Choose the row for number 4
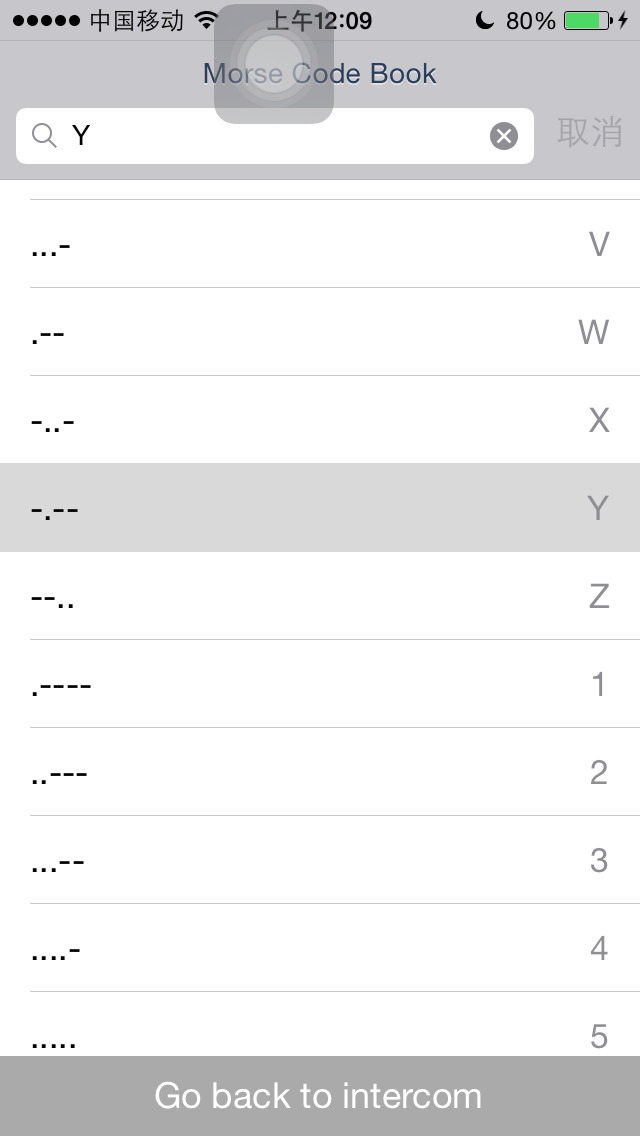 [x=320, y=948]
